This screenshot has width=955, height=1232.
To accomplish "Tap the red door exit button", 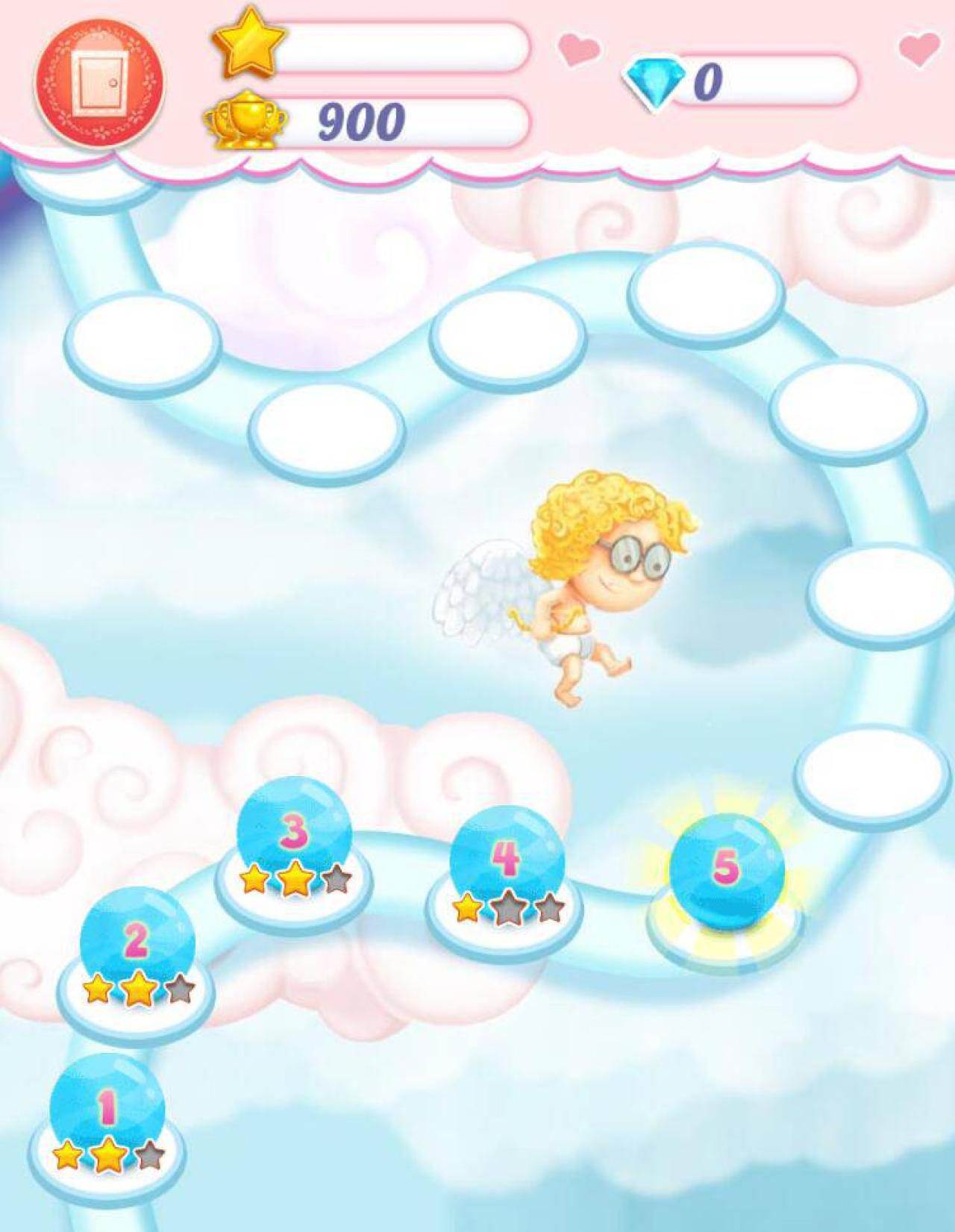I will point(100,82).
